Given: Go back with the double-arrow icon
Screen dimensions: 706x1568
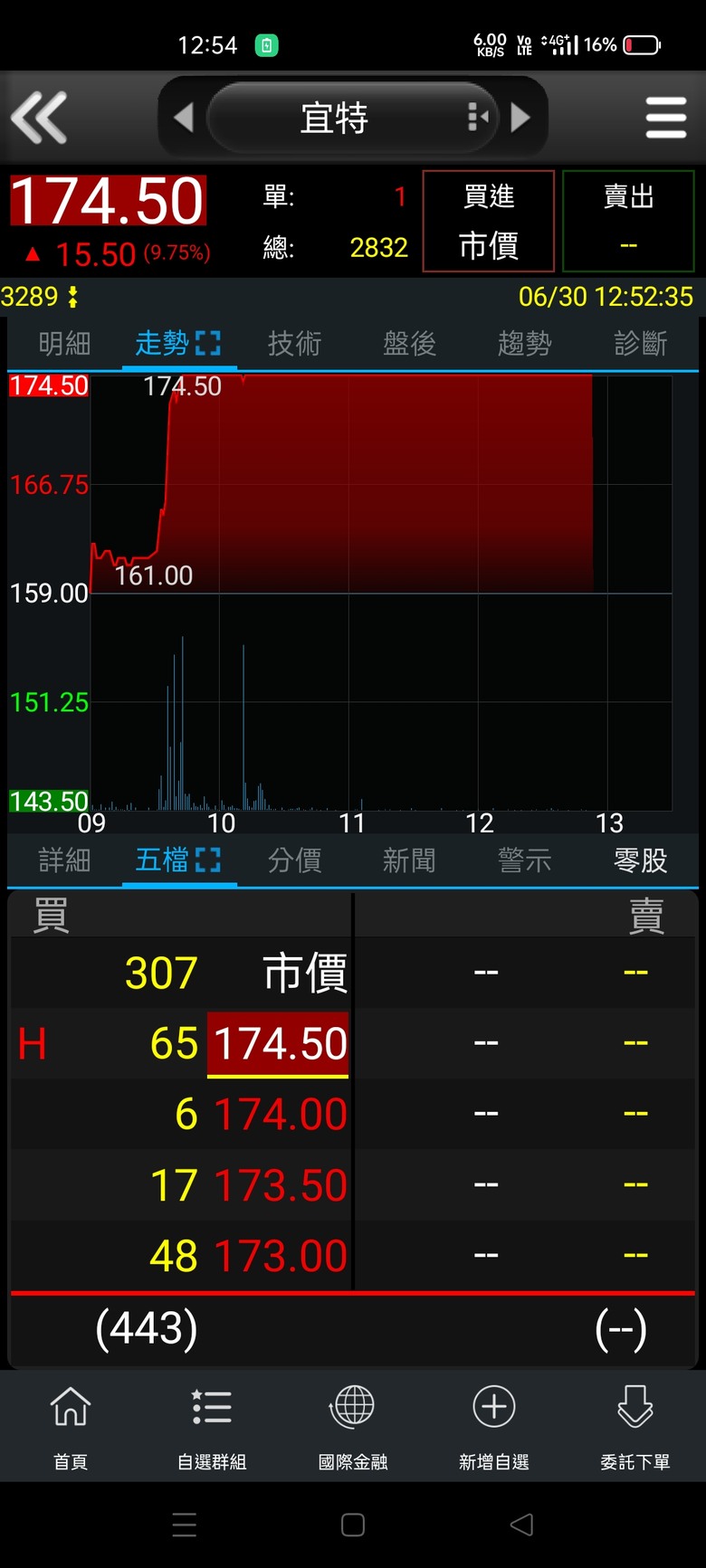Looking at the screenshot, I should click(39, 118).
